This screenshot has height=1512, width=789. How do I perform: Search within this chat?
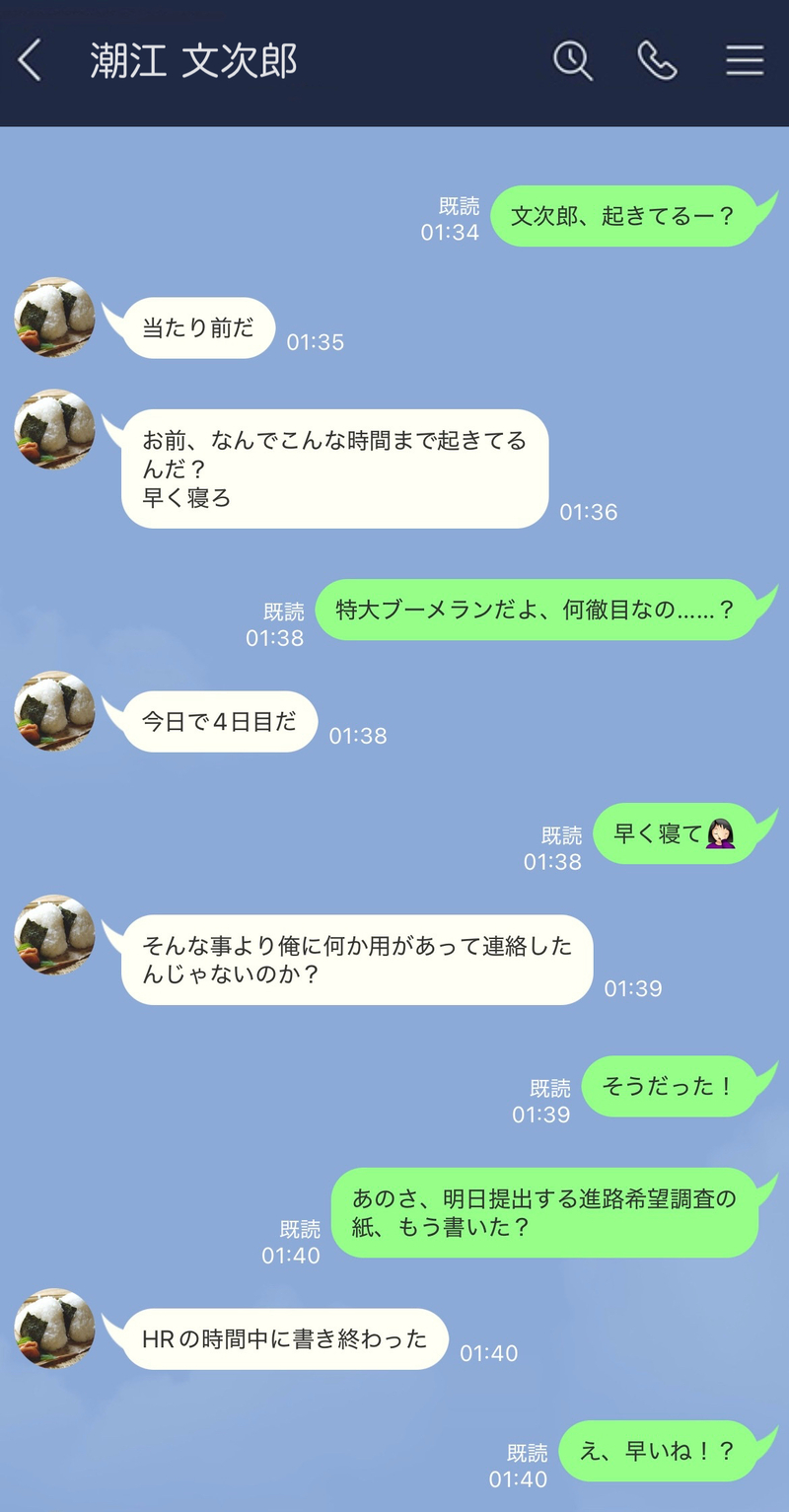click(572, 61)
